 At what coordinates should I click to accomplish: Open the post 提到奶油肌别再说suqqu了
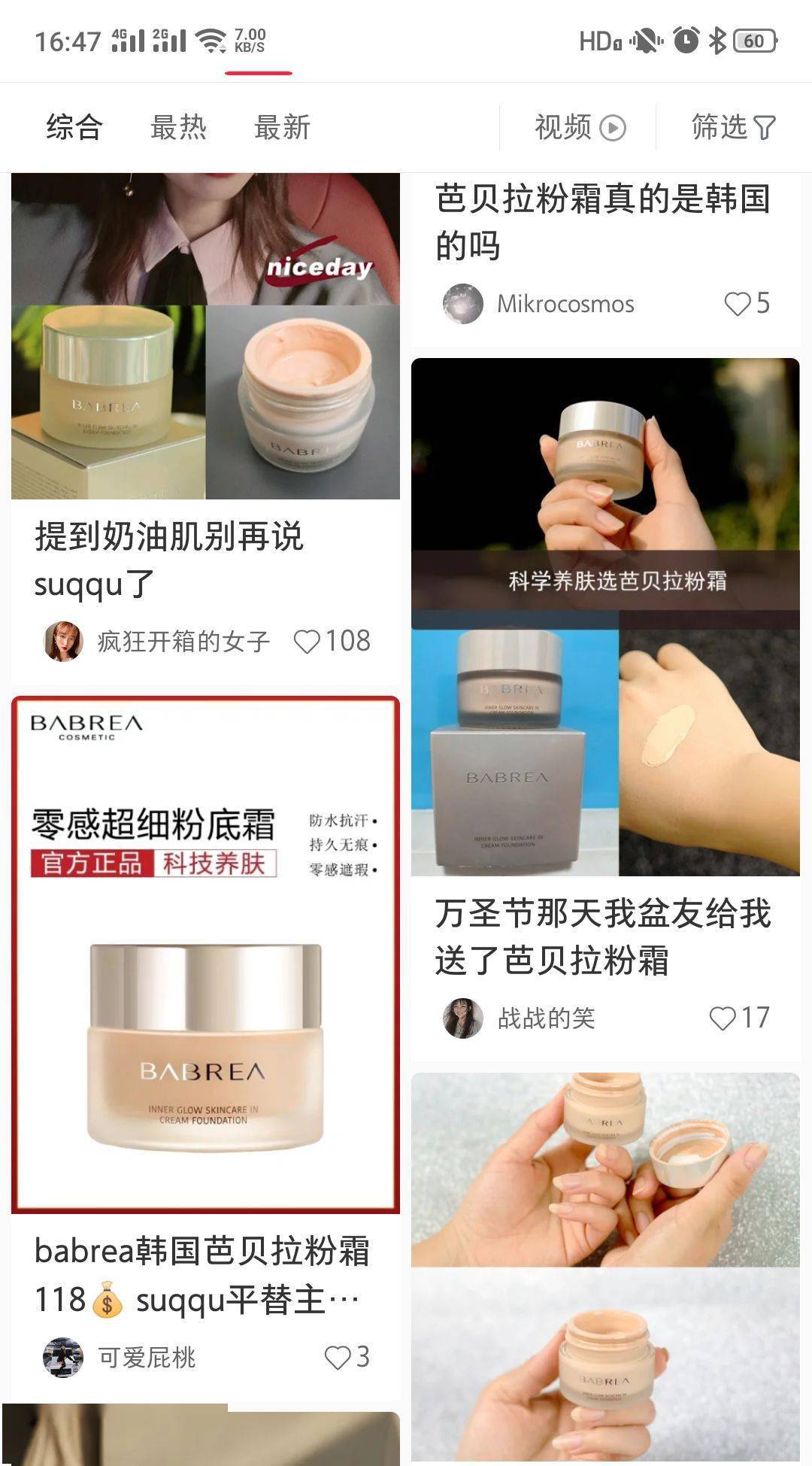(x=169, y=560)
